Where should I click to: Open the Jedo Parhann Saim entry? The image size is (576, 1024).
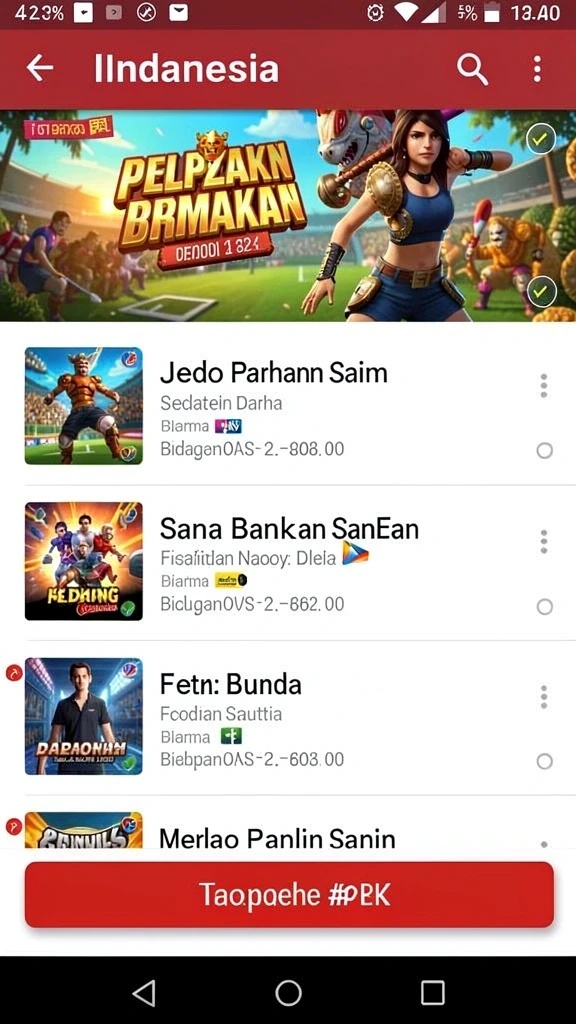[x=288, y=406]
